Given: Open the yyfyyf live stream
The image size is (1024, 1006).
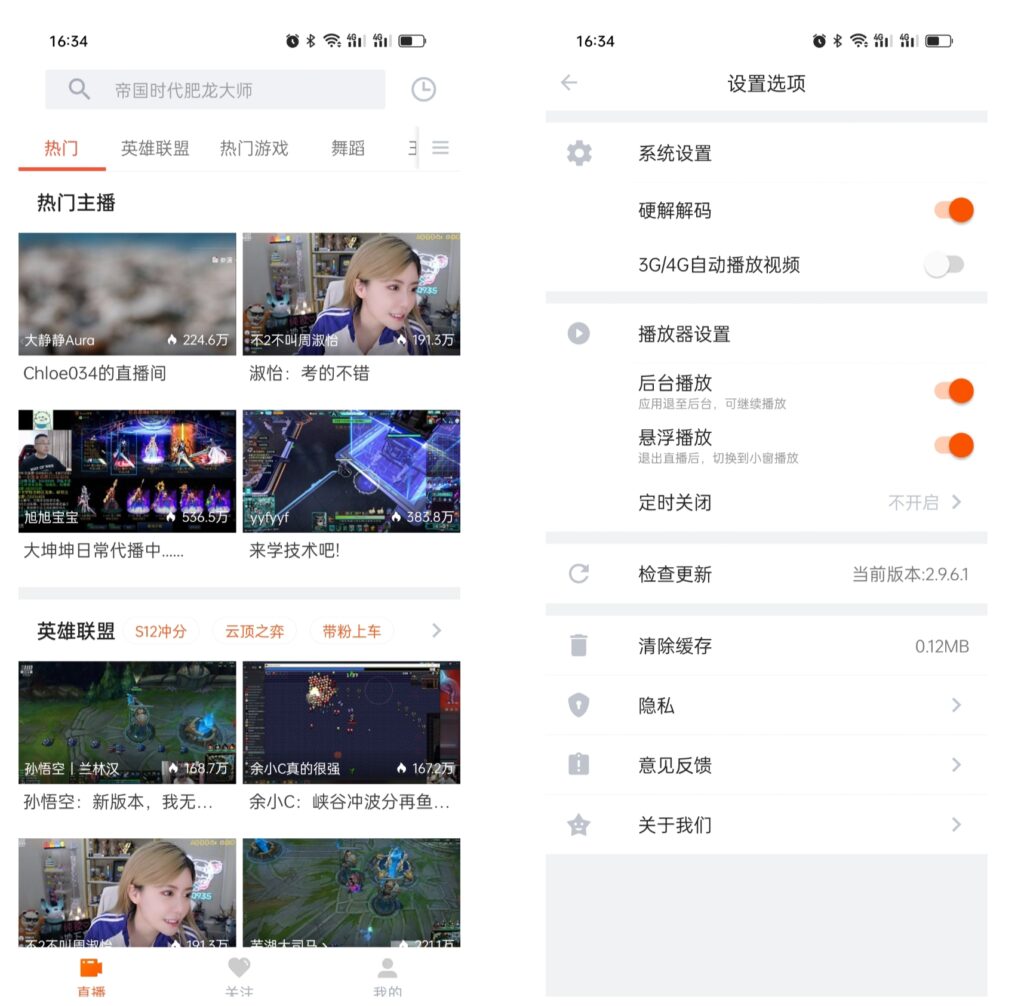Looking at the screenshot, I should (351, 470).
